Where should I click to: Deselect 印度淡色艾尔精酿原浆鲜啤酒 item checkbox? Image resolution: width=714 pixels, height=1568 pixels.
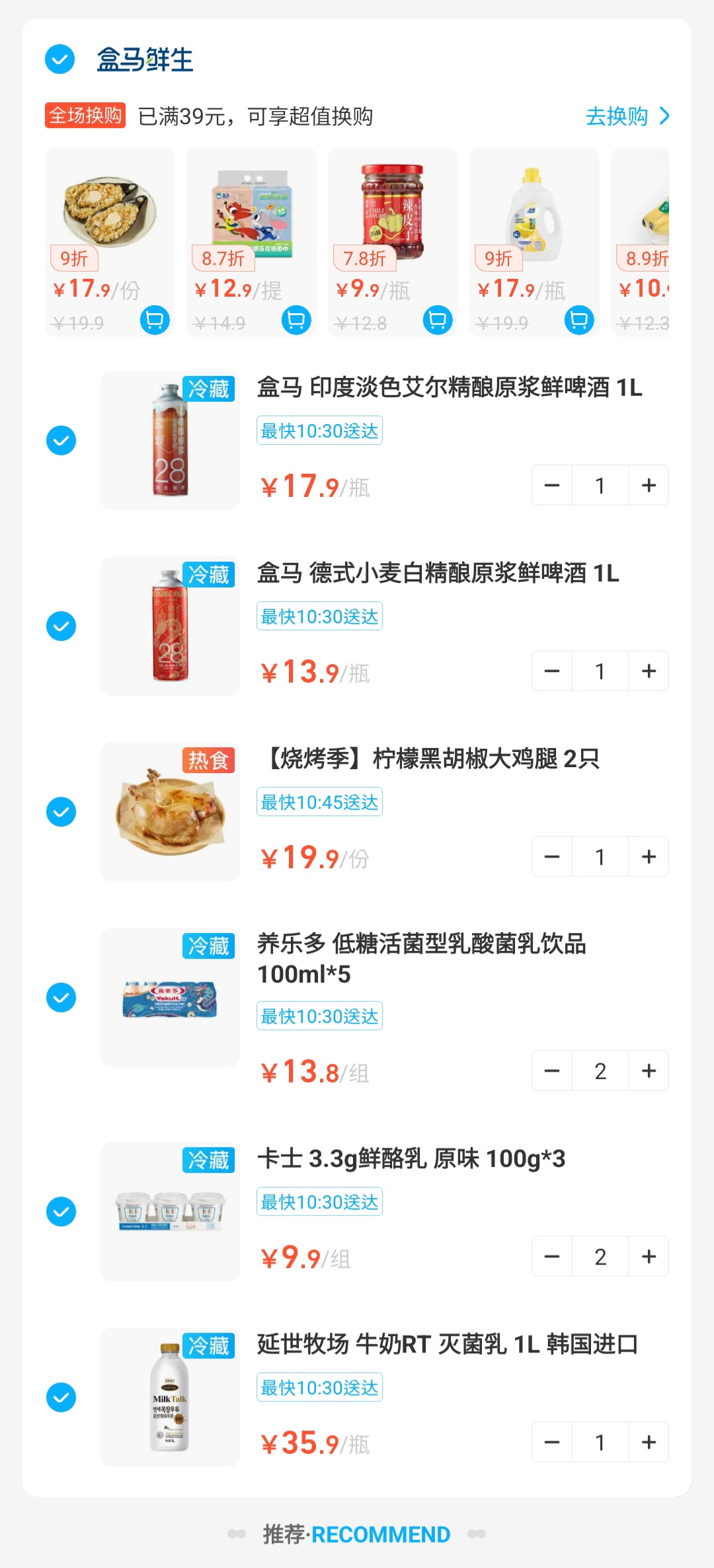pos(61,441)
